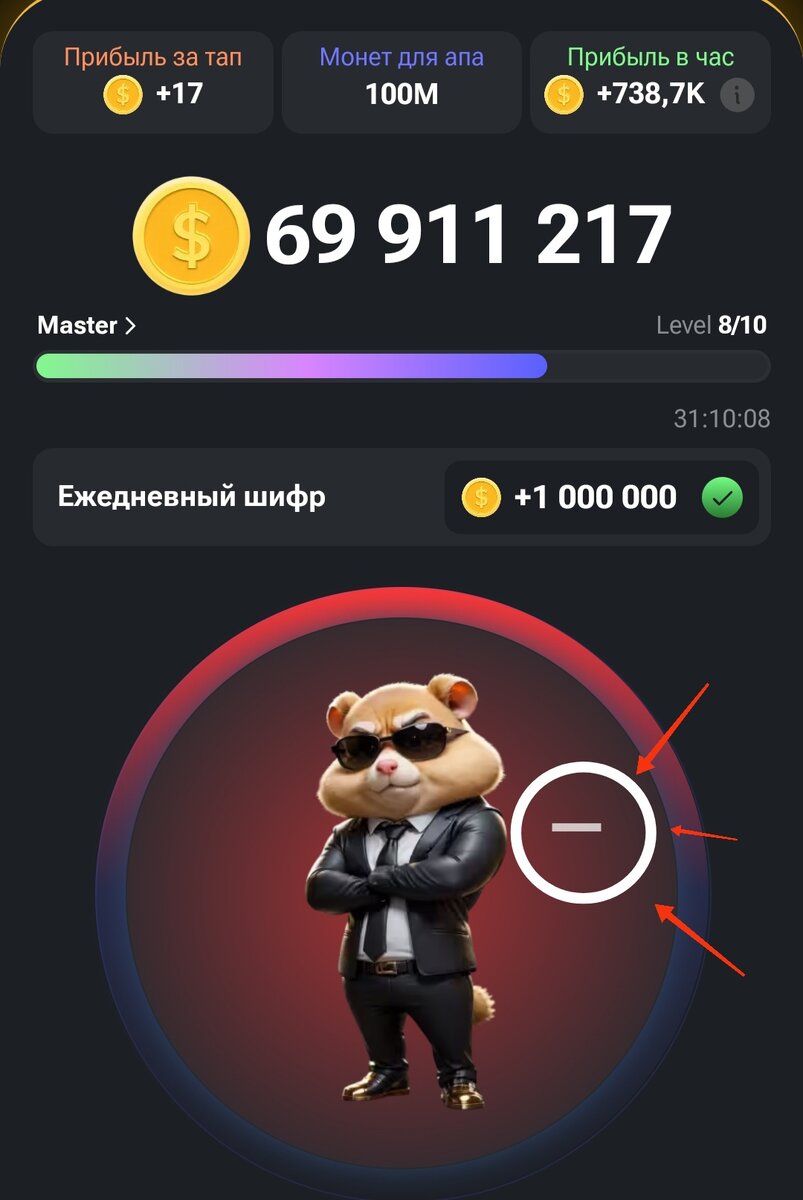Screen dimensions: 803x1200
Task: Click the level progress bar
Action: pos(400,366)
